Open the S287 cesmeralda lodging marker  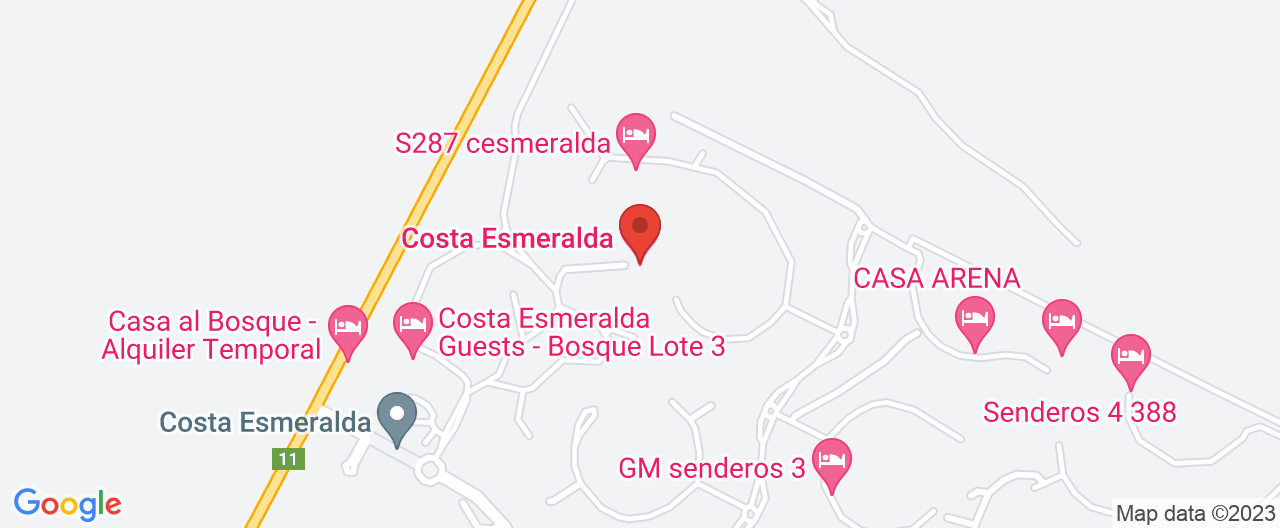point(635,134)
